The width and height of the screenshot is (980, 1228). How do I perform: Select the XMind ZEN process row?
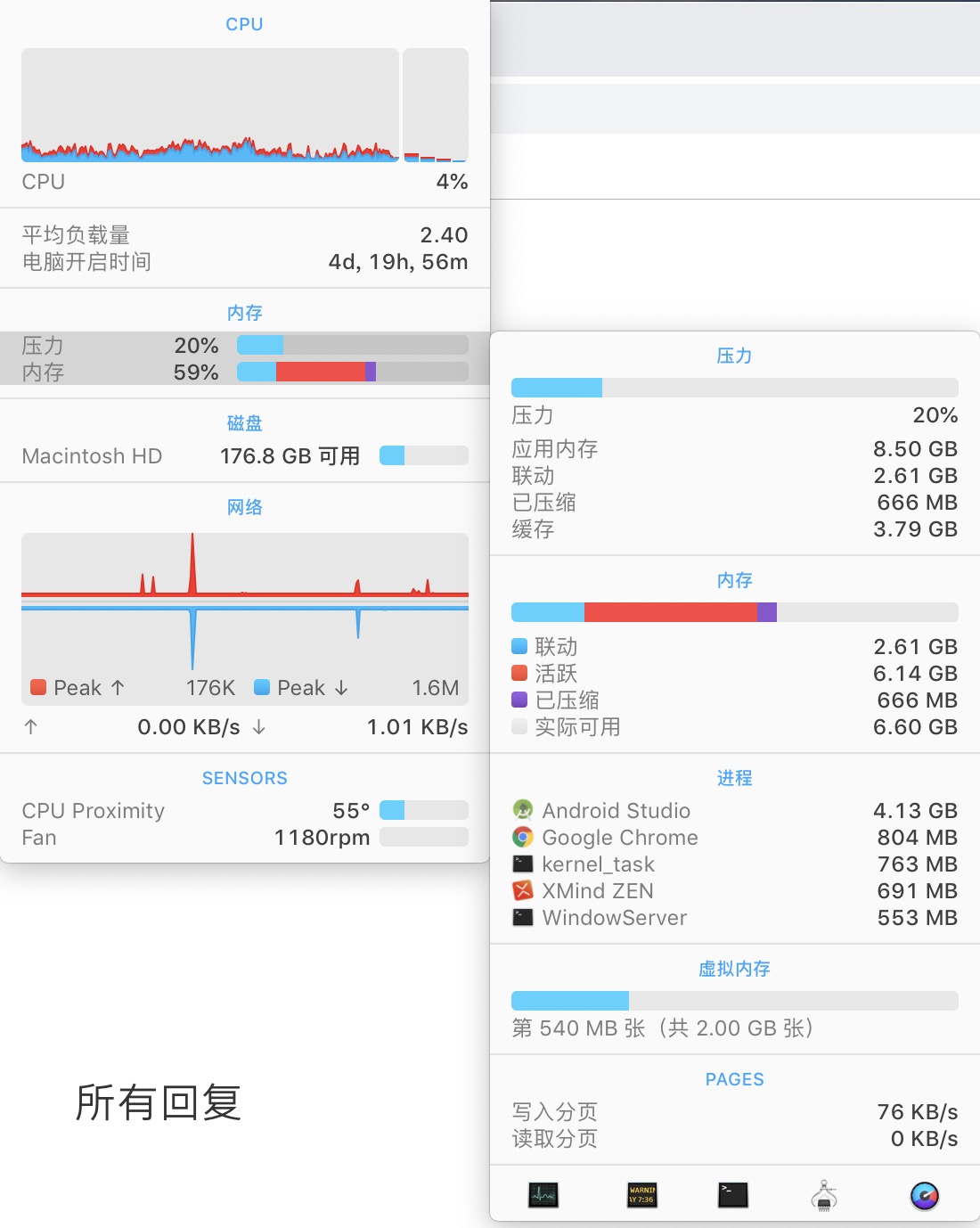pos(735,891)
